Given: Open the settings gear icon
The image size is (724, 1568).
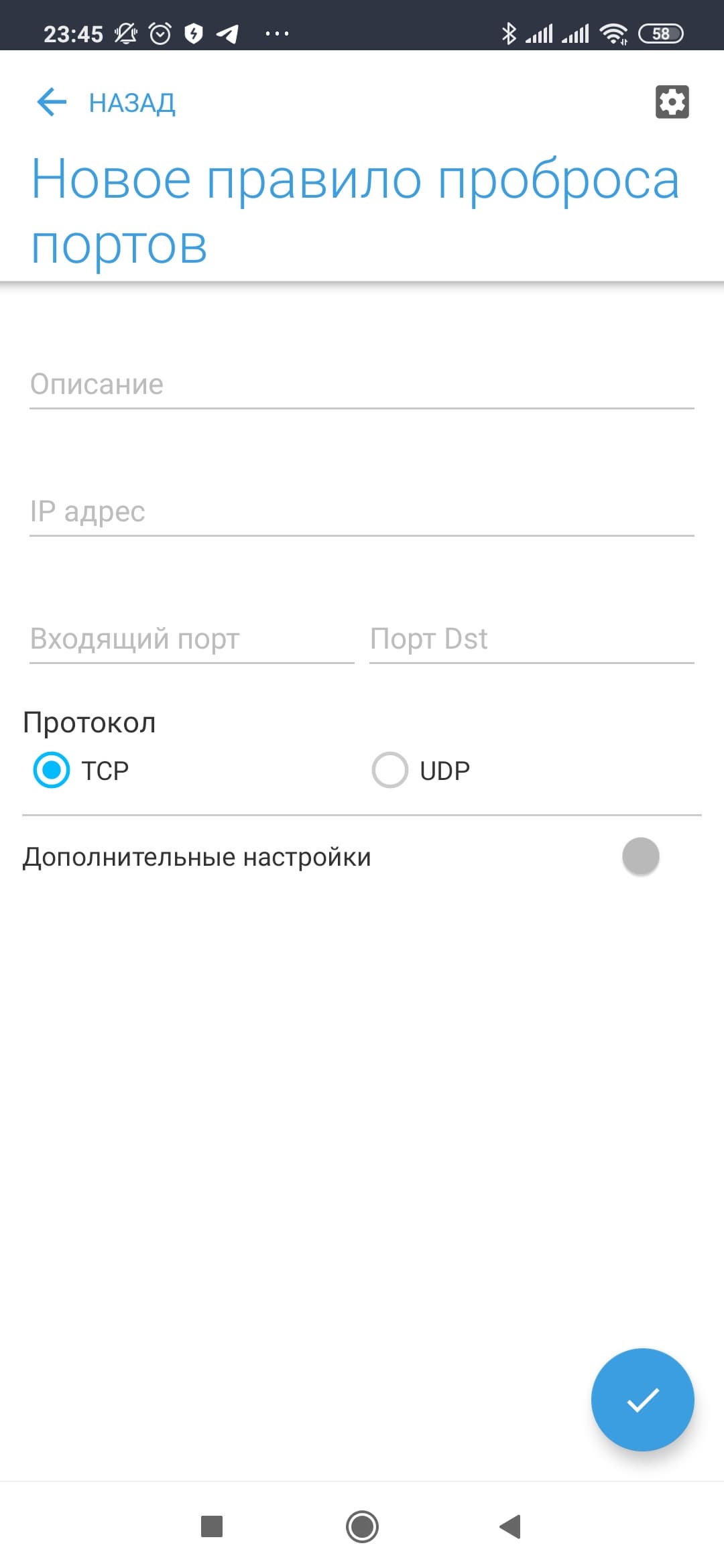Looking at the screenshot, I should (x=672, y=102).
